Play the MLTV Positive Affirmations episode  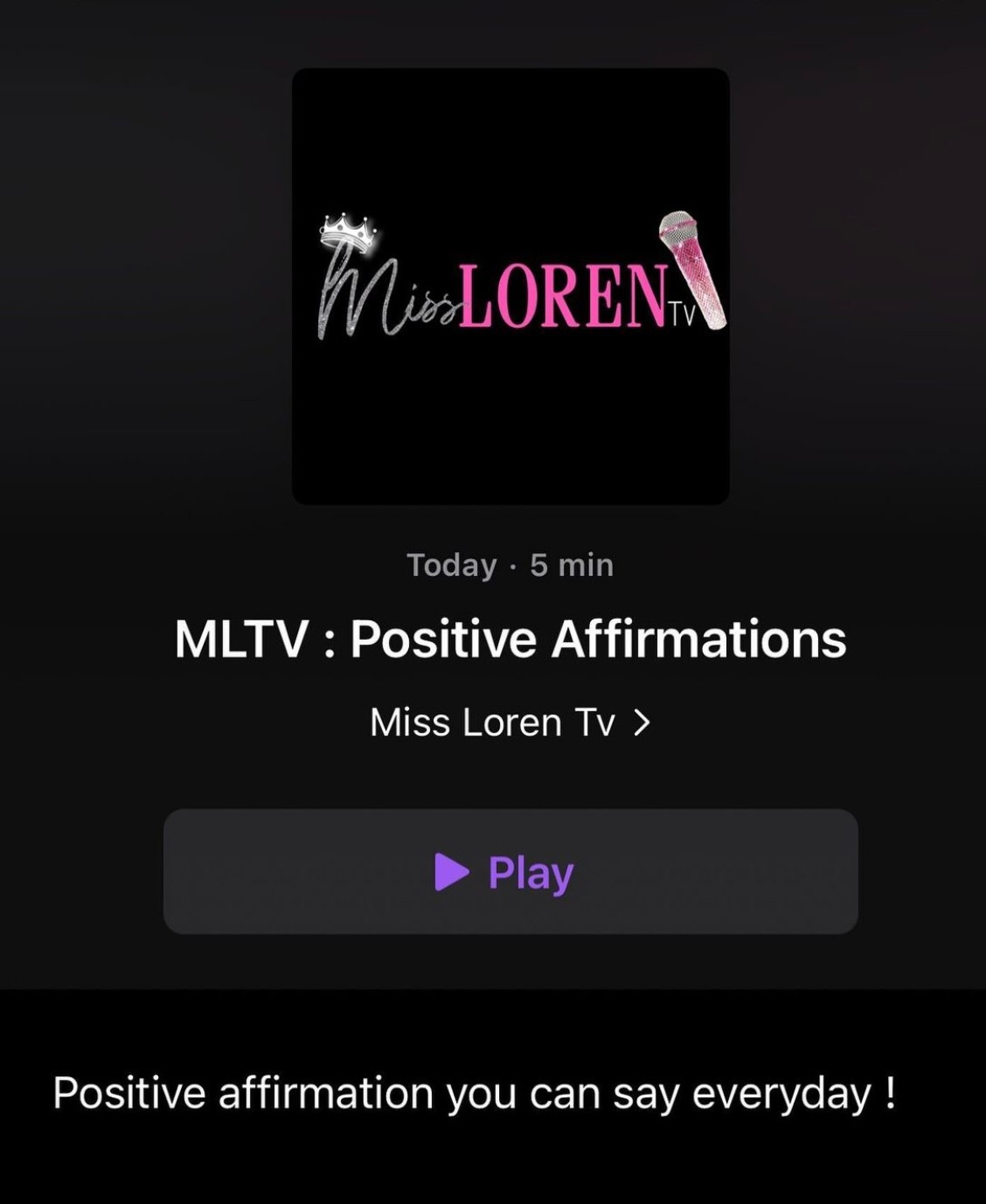click(x=510, y=871)
